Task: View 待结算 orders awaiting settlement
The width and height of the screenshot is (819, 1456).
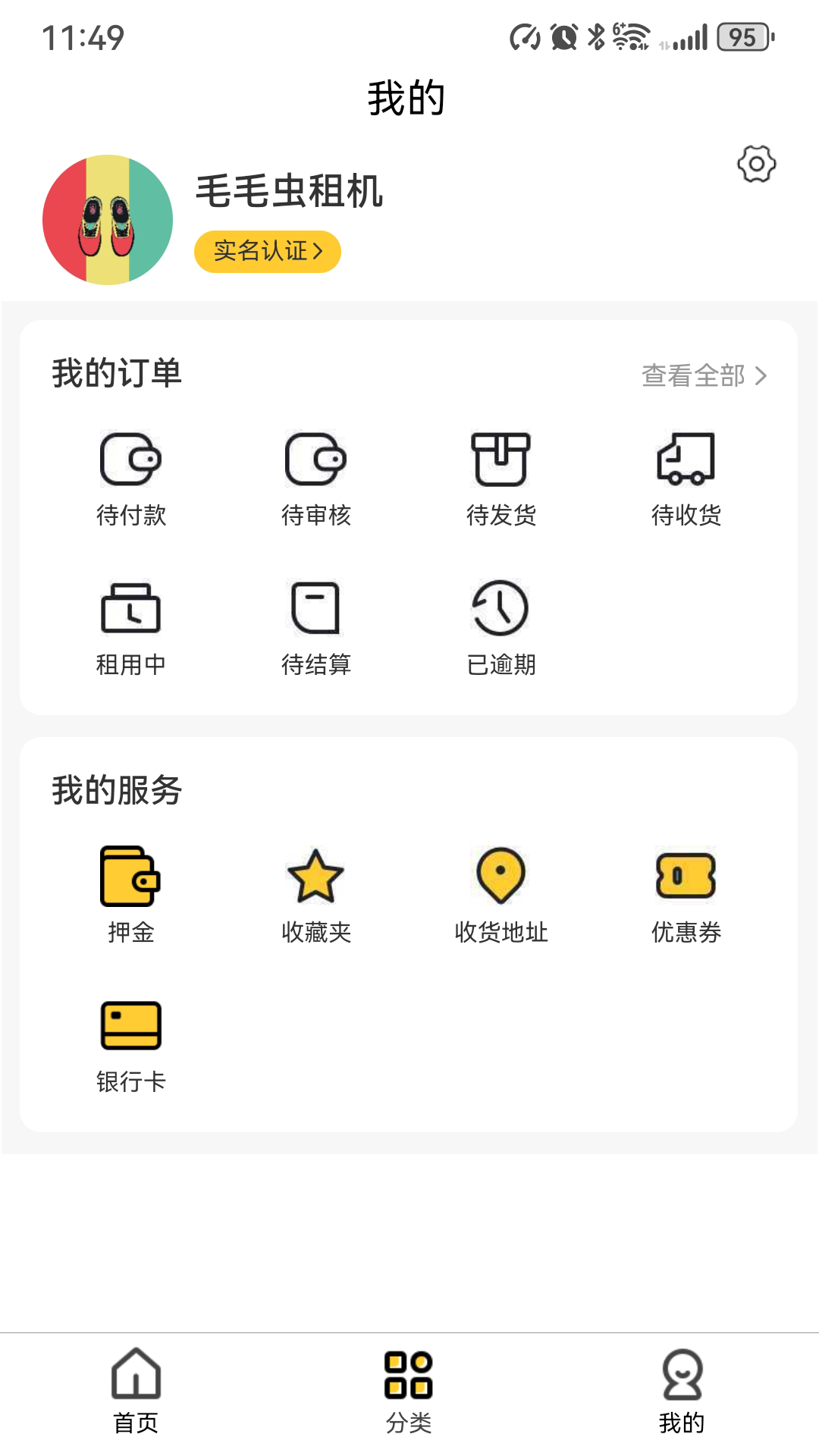Action: click(x=315, y=628)
